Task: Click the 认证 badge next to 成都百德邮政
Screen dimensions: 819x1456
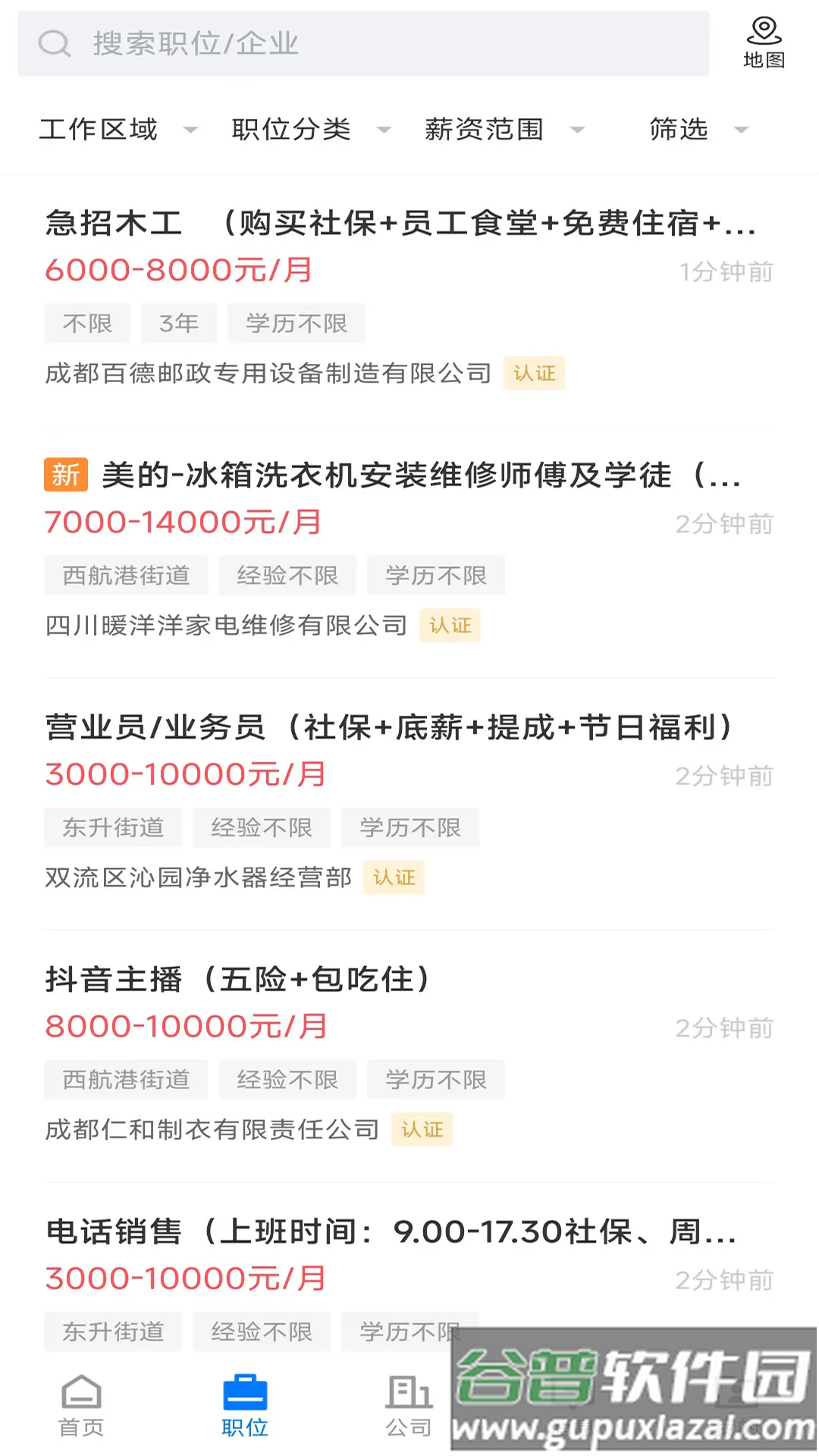Action: click(x=534, y=373)
